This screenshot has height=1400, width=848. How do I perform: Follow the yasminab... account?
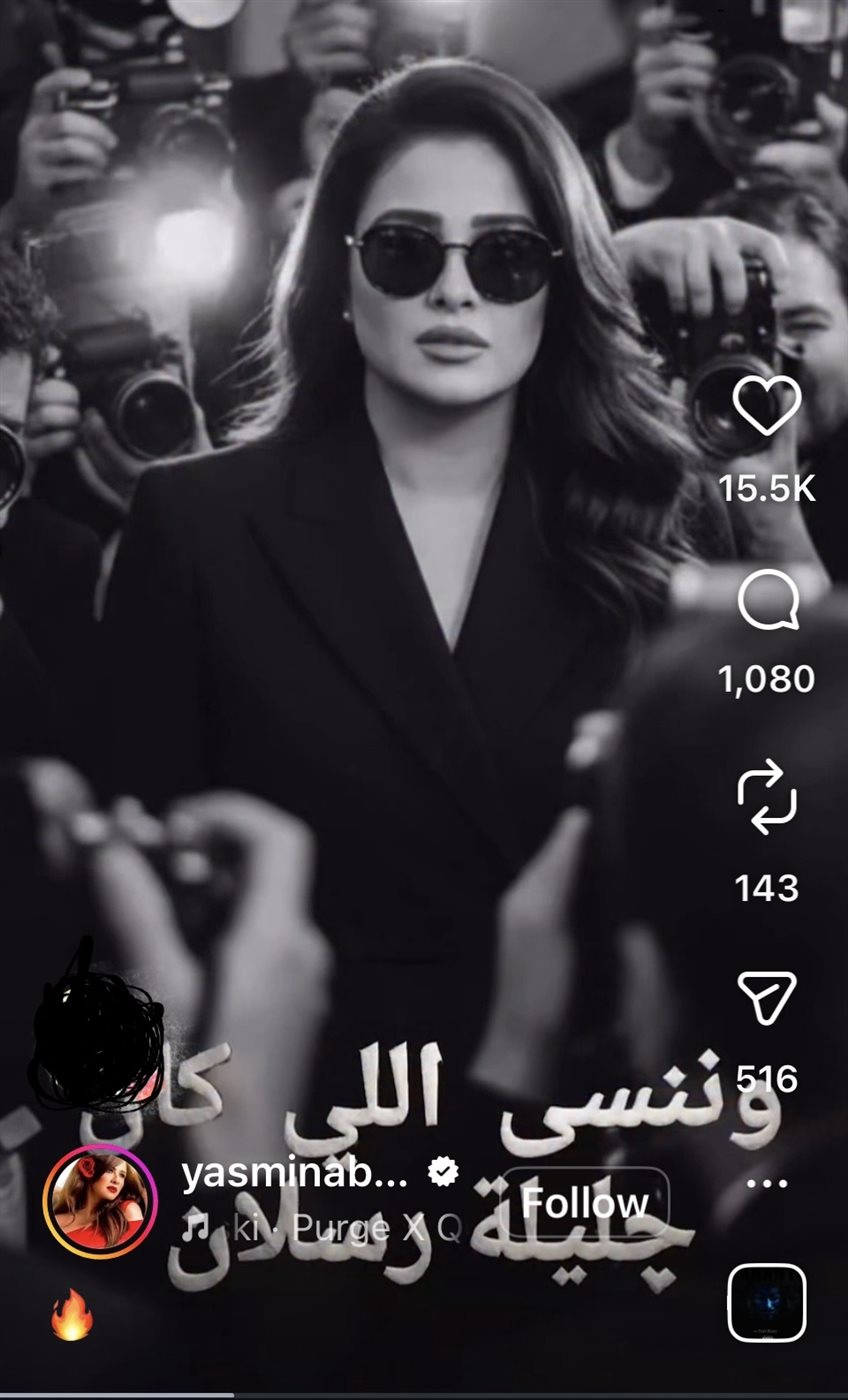585,1203
